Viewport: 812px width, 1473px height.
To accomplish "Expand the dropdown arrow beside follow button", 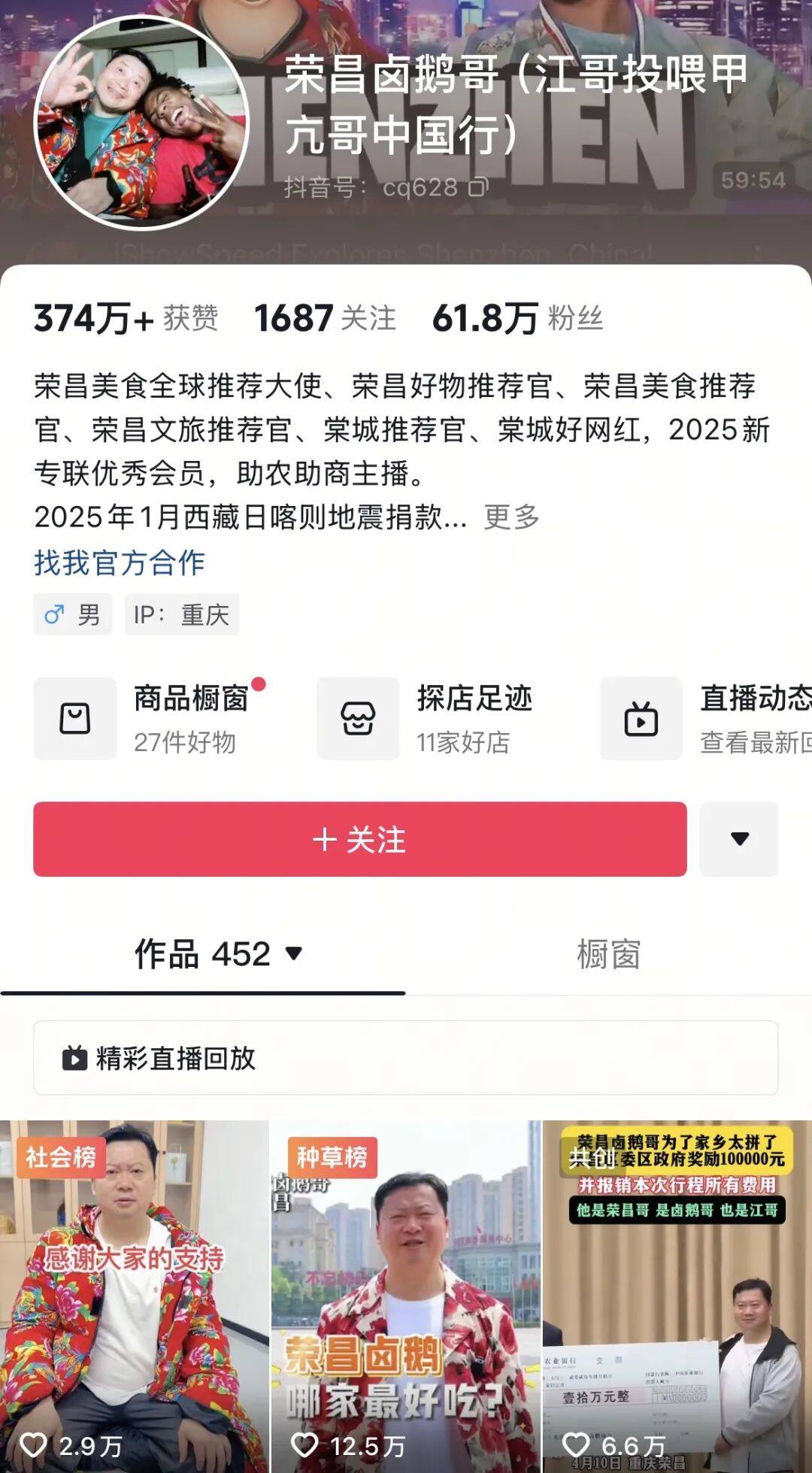I will pos(739,839).
